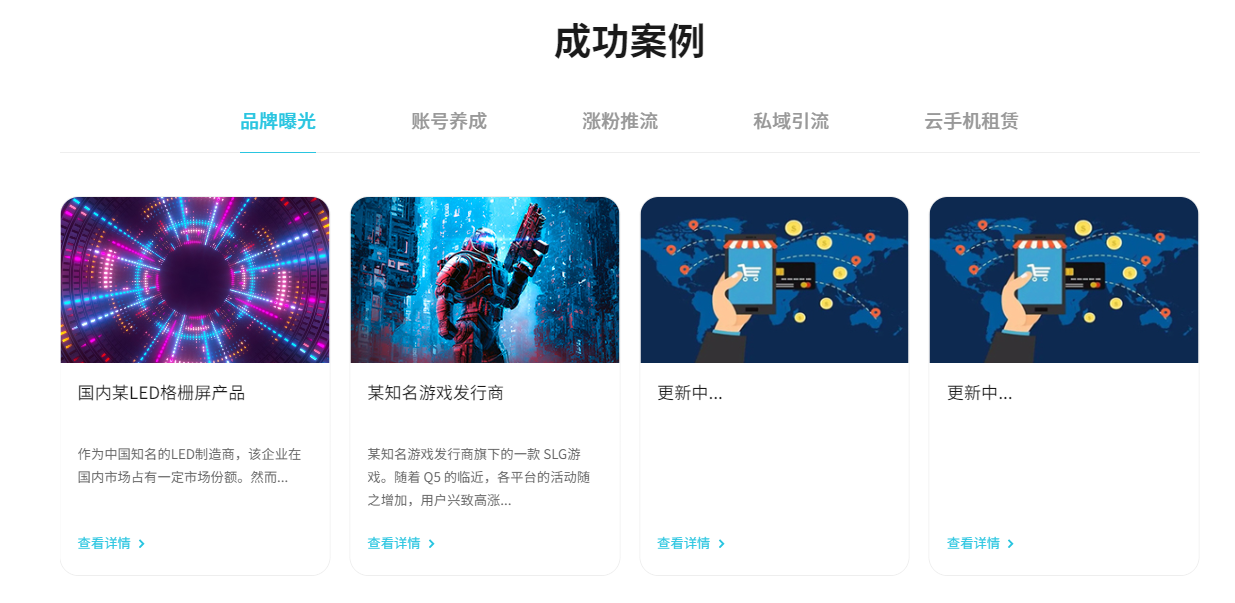Open the 私域引流 tab

790,122
